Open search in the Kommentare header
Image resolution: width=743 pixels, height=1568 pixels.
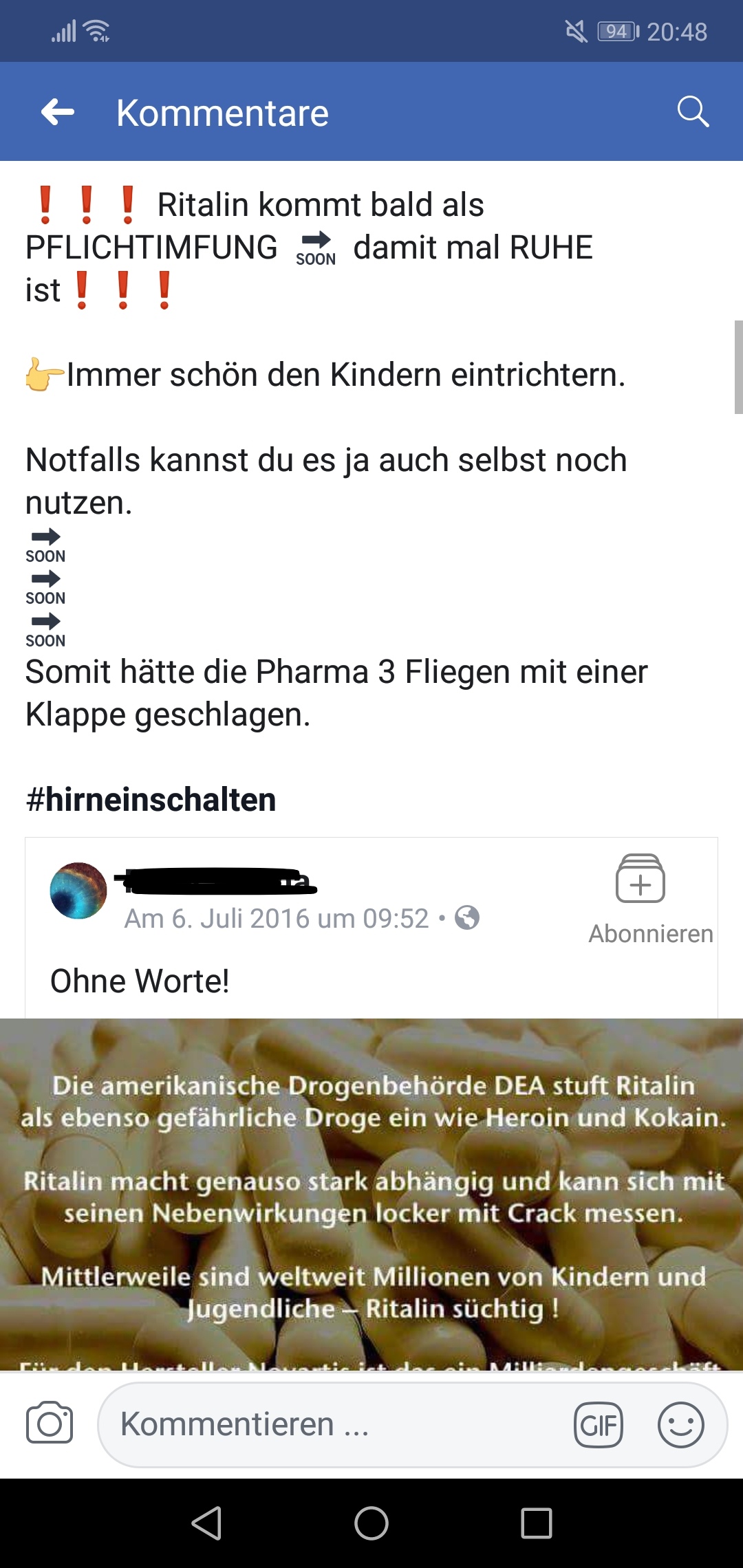[693, 111]
